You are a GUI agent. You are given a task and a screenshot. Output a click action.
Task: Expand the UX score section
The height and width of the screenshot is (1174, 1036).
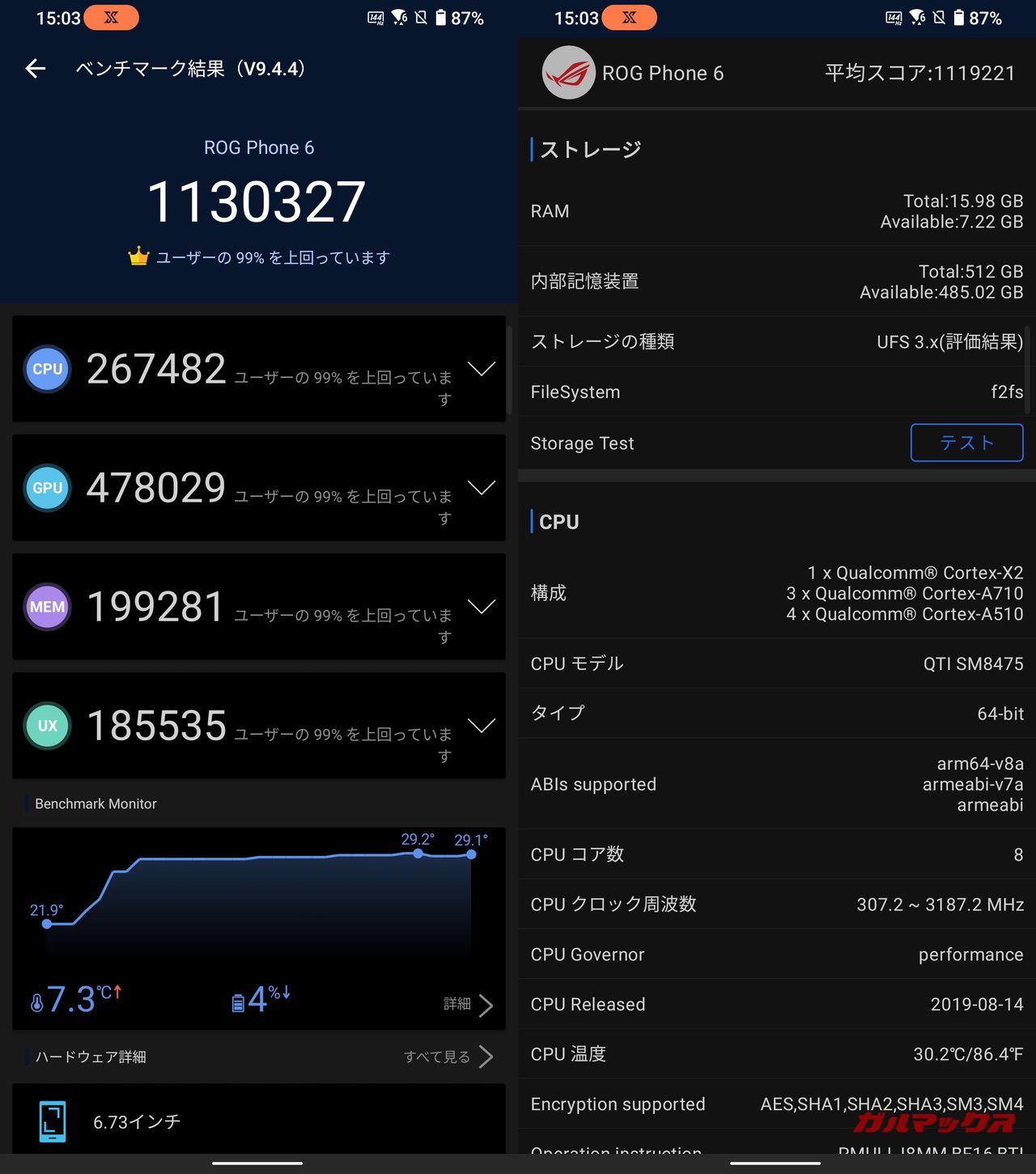click(x=482, y=726)
